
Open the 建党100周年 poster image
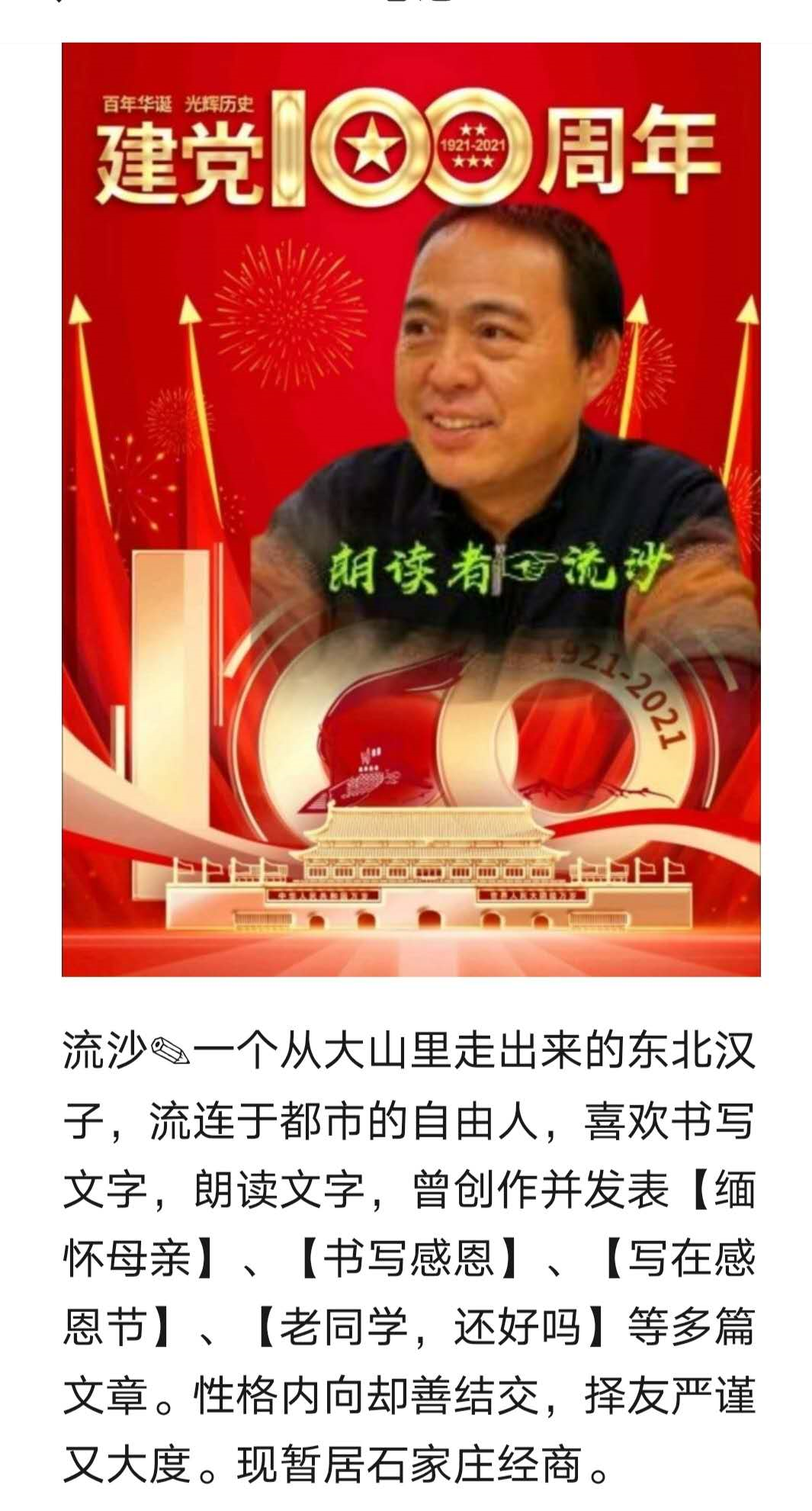pyautogui.click(x=411, y=510)
